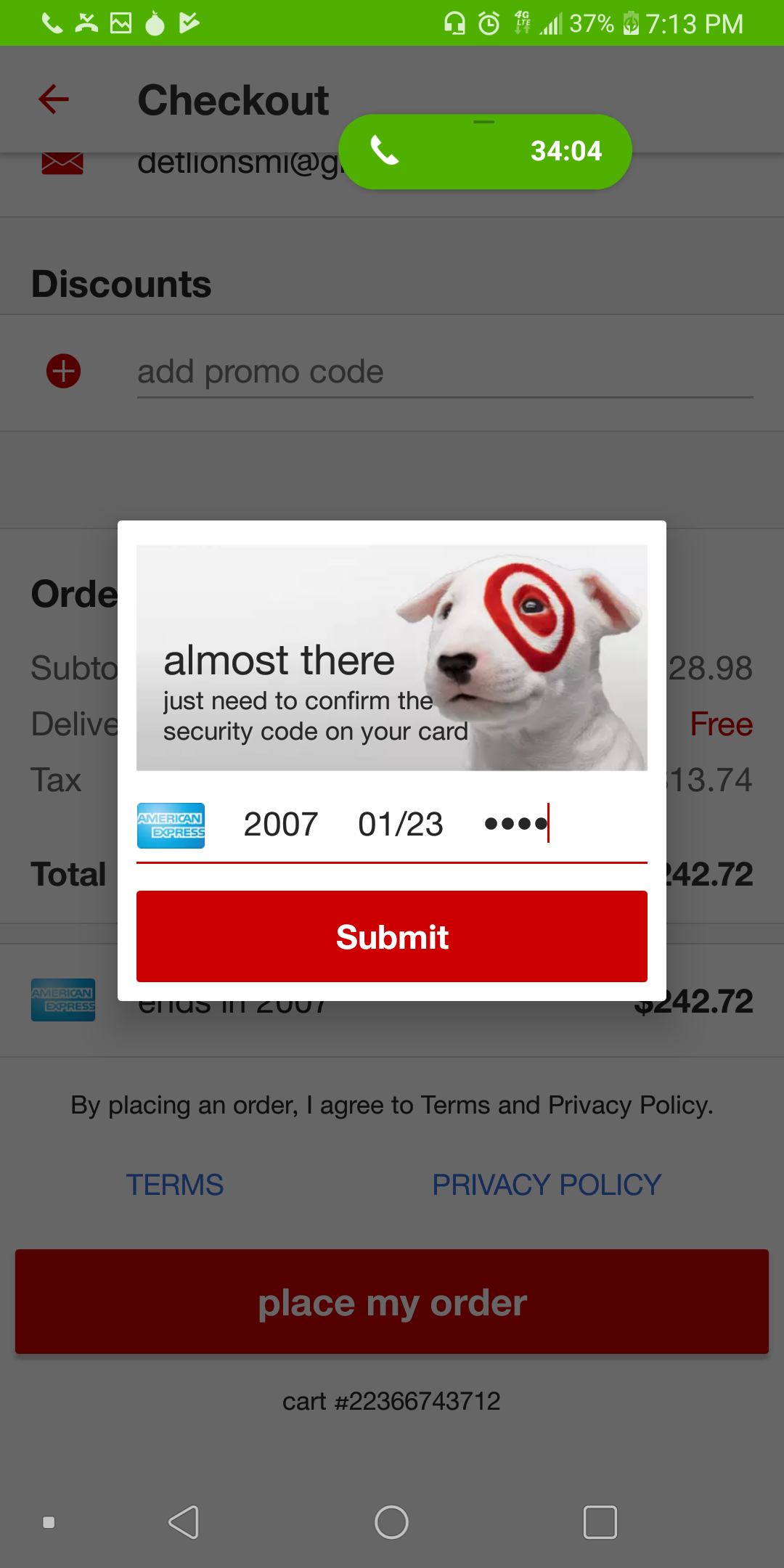Screen dimensions: 784x1568
Task: Open the PRIVACY POLICY link
Action: coord(547,1185)
